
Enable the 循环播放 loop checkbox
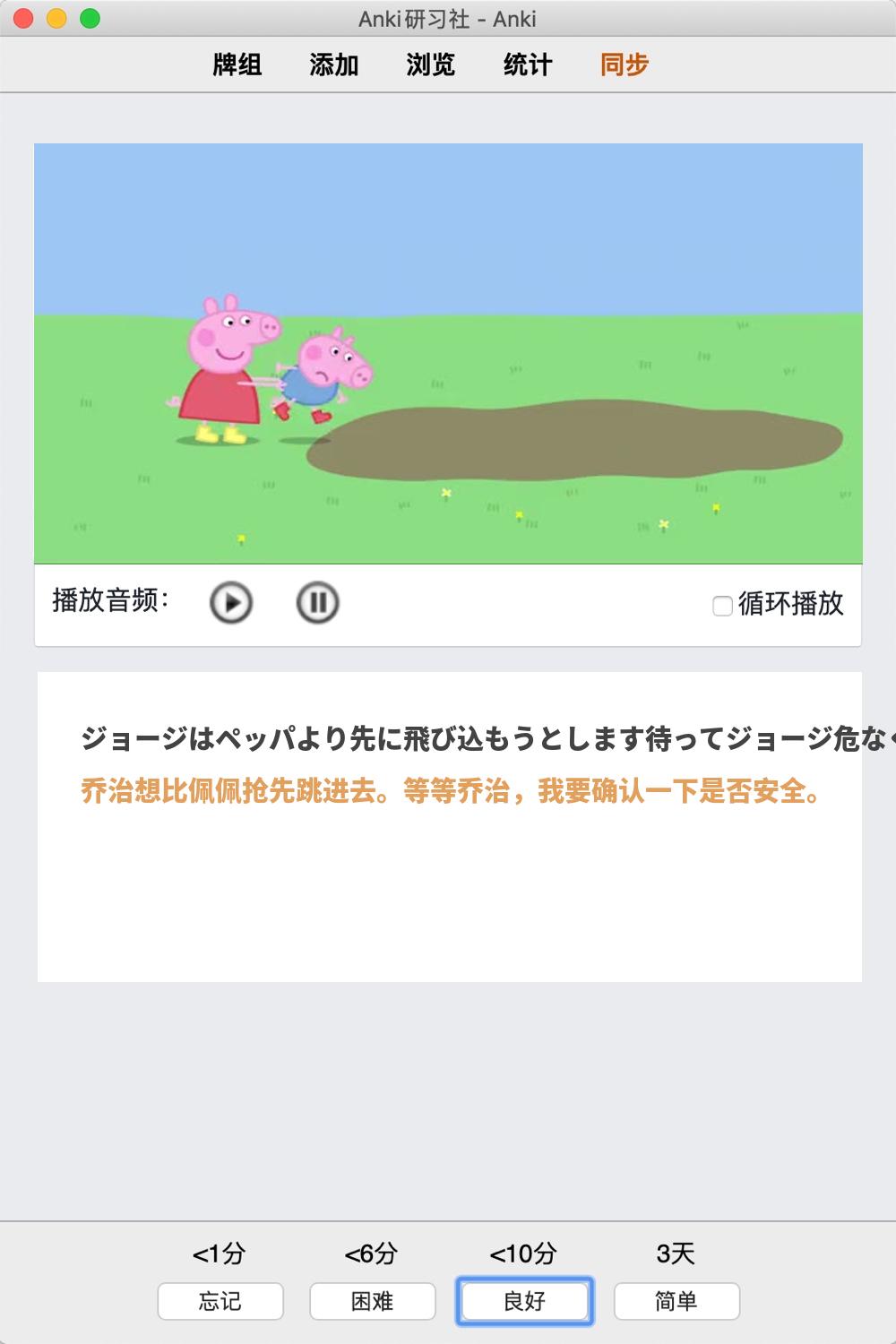pyautogui.click(x=722, y=606)
